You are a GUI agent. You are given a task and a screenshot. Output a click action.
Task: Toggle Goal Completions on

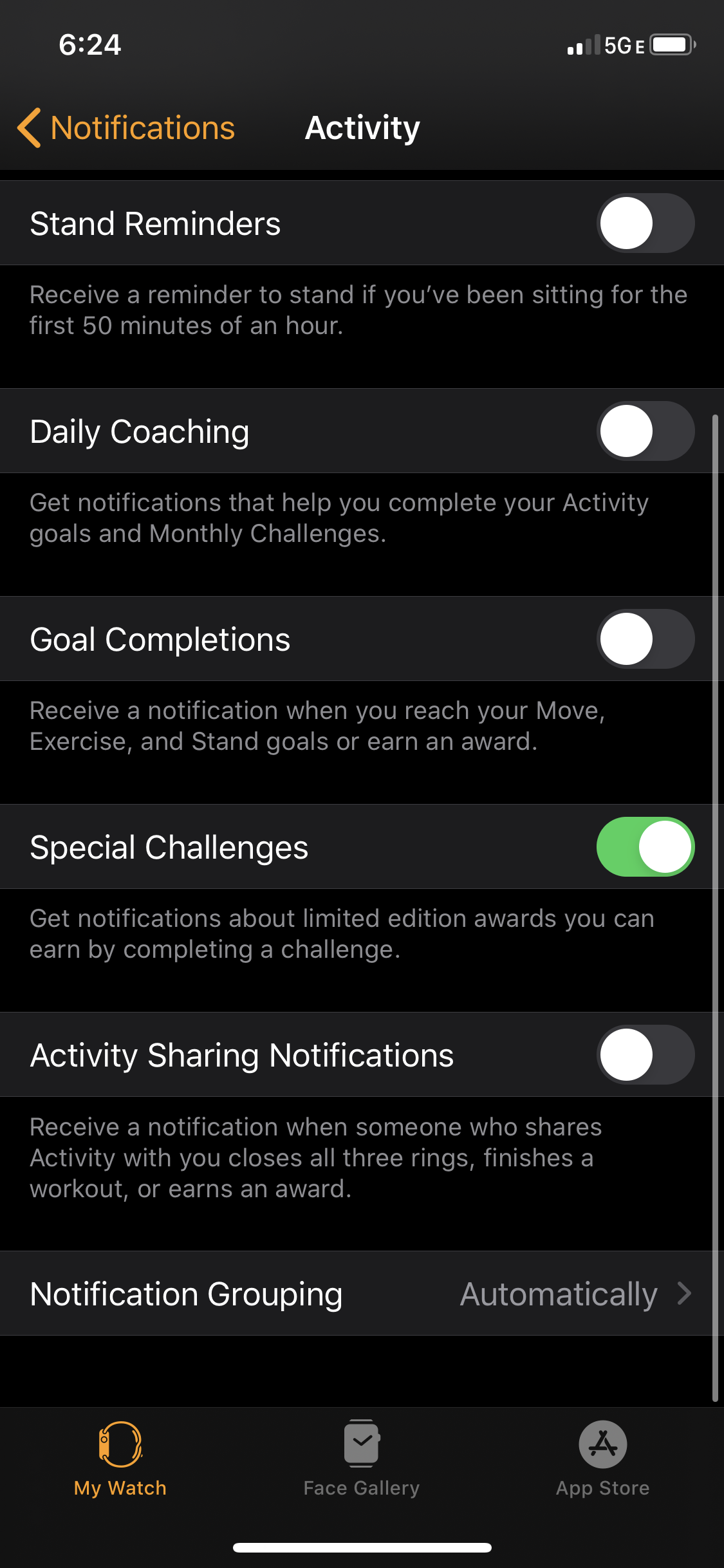pyautogui.click(x=645, y=639)
